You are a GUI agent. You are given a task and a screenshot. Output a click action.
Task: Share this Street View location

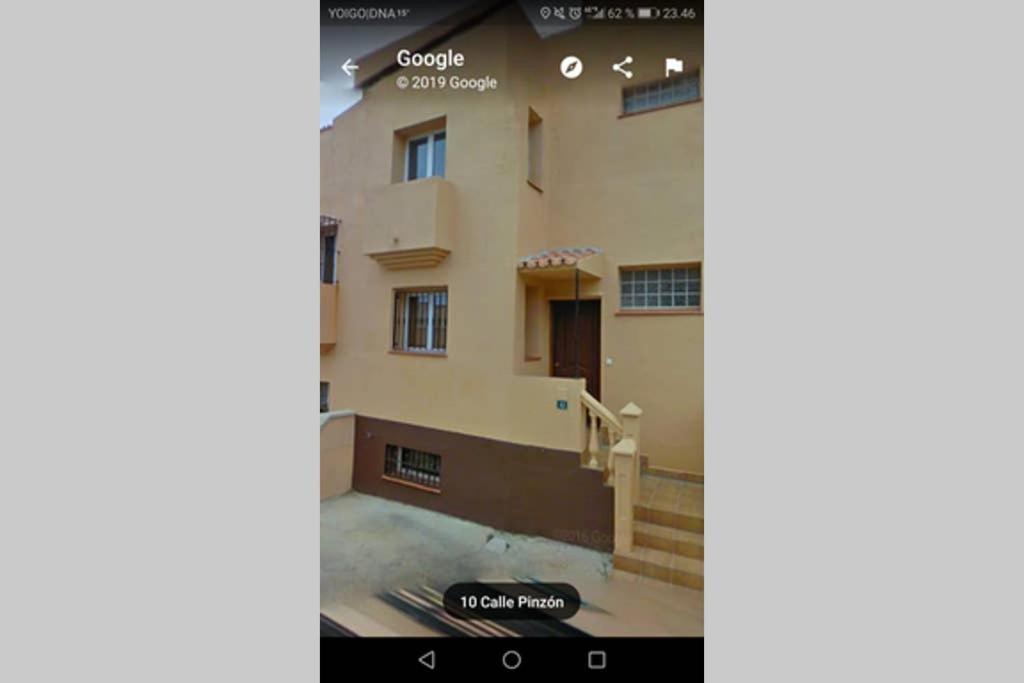pos(623,67)
